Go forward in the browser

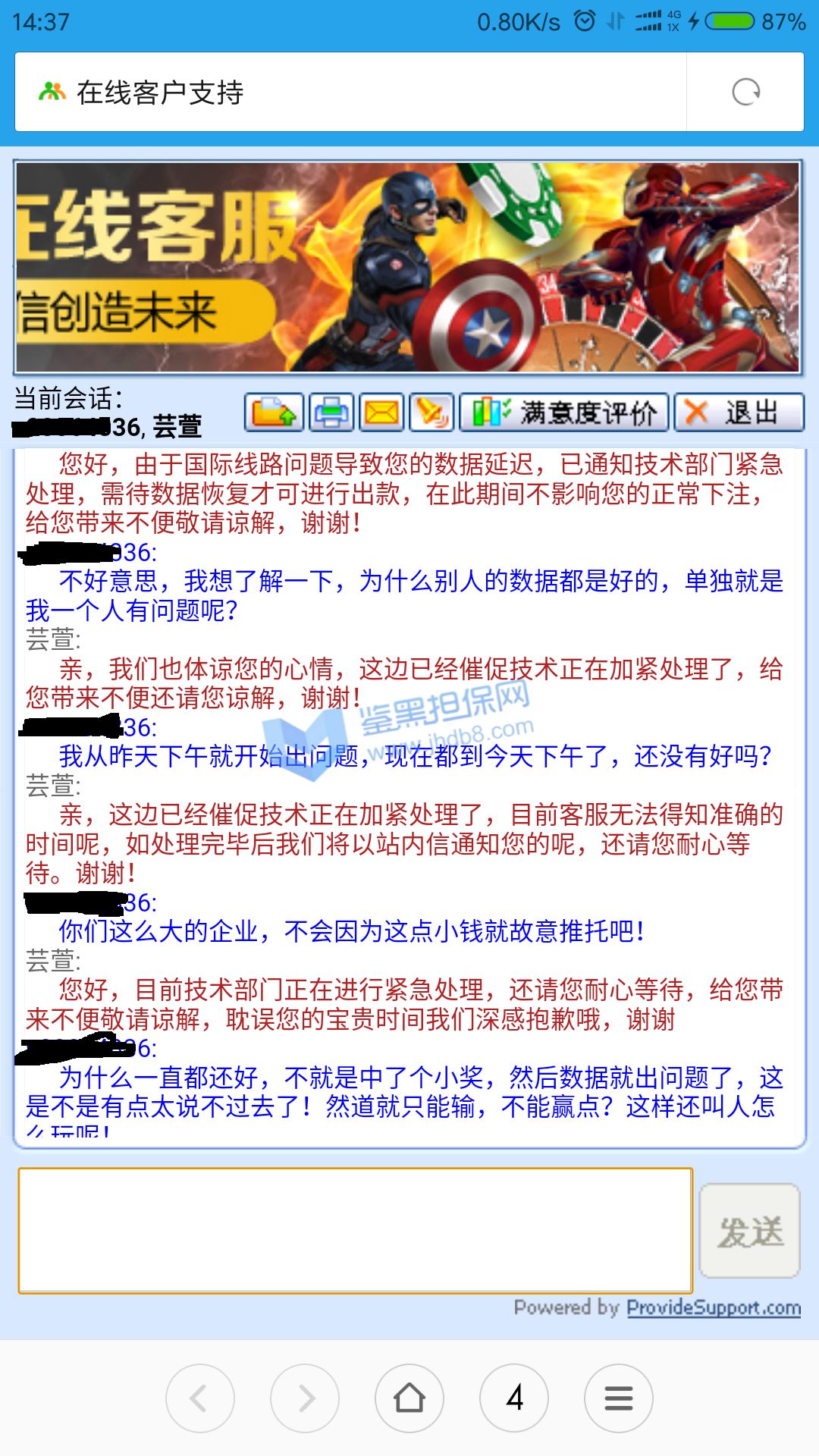[305, 1398]
